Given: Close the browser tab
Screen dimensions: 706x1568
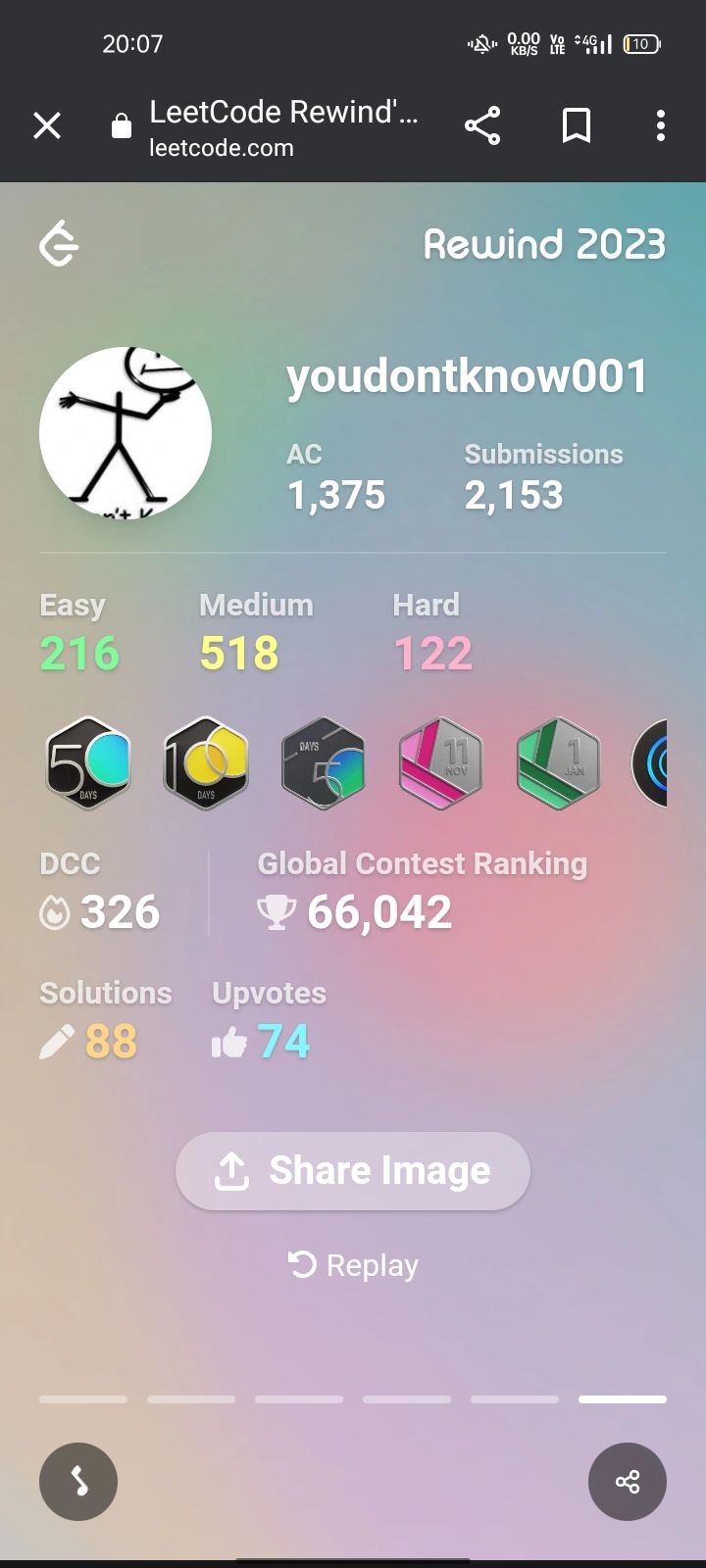Looking at the screenshot, I should click(x=47, y=126).
